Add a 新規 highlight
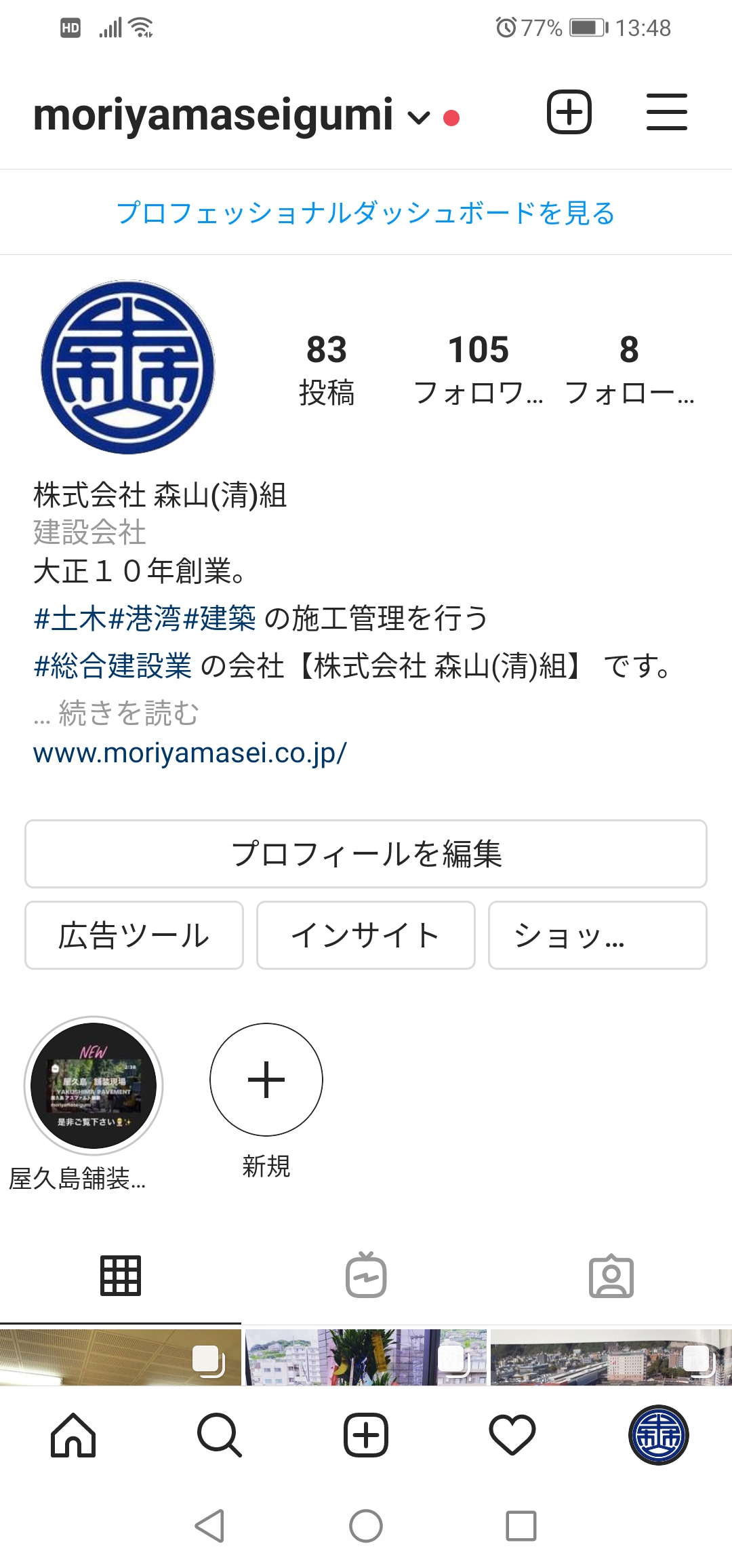 [x=266, y=1080]
